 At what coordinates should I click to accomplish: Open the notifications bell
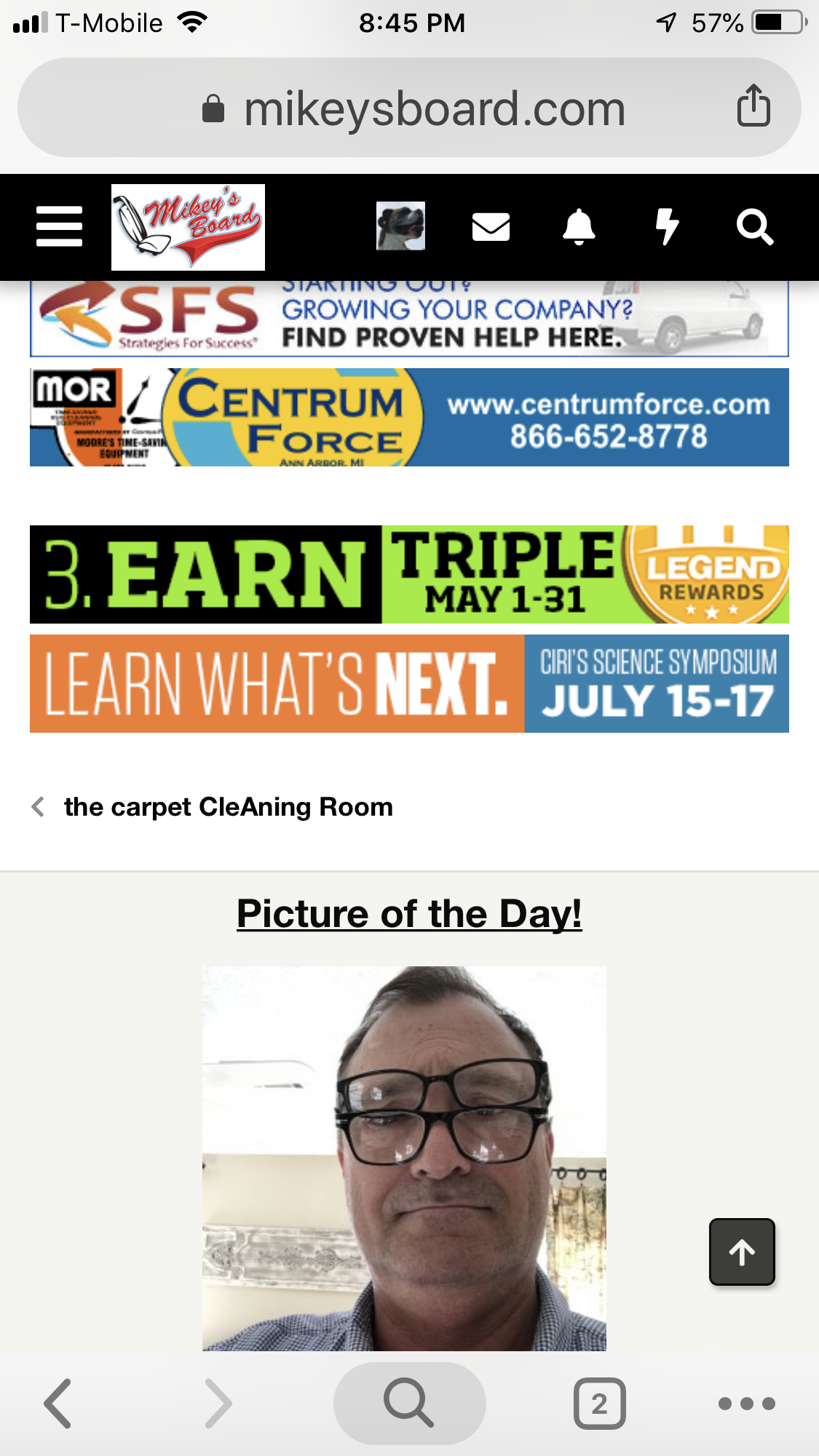[579, 227]
